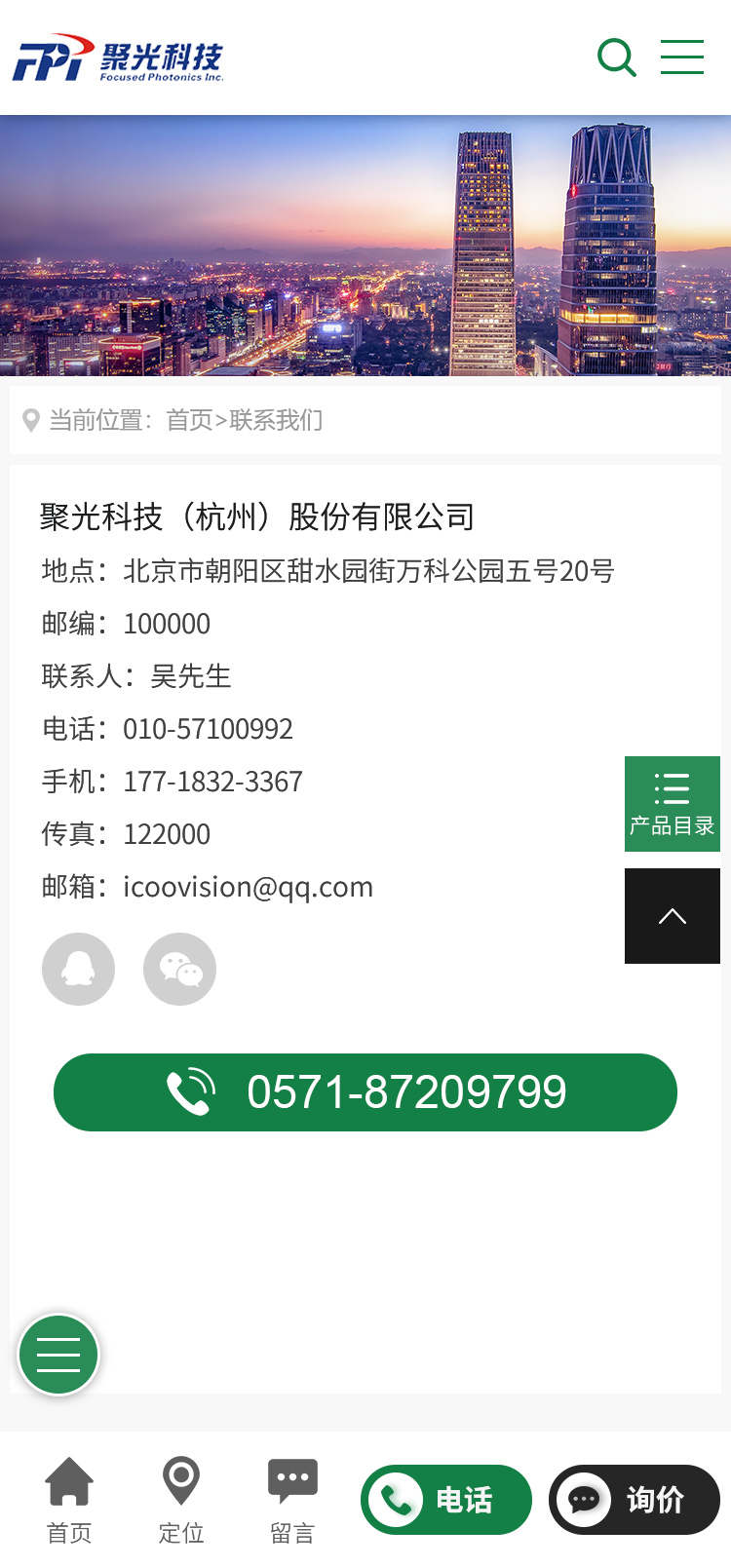Tap the back-to-top arrow button

click(x=673, y=916)
